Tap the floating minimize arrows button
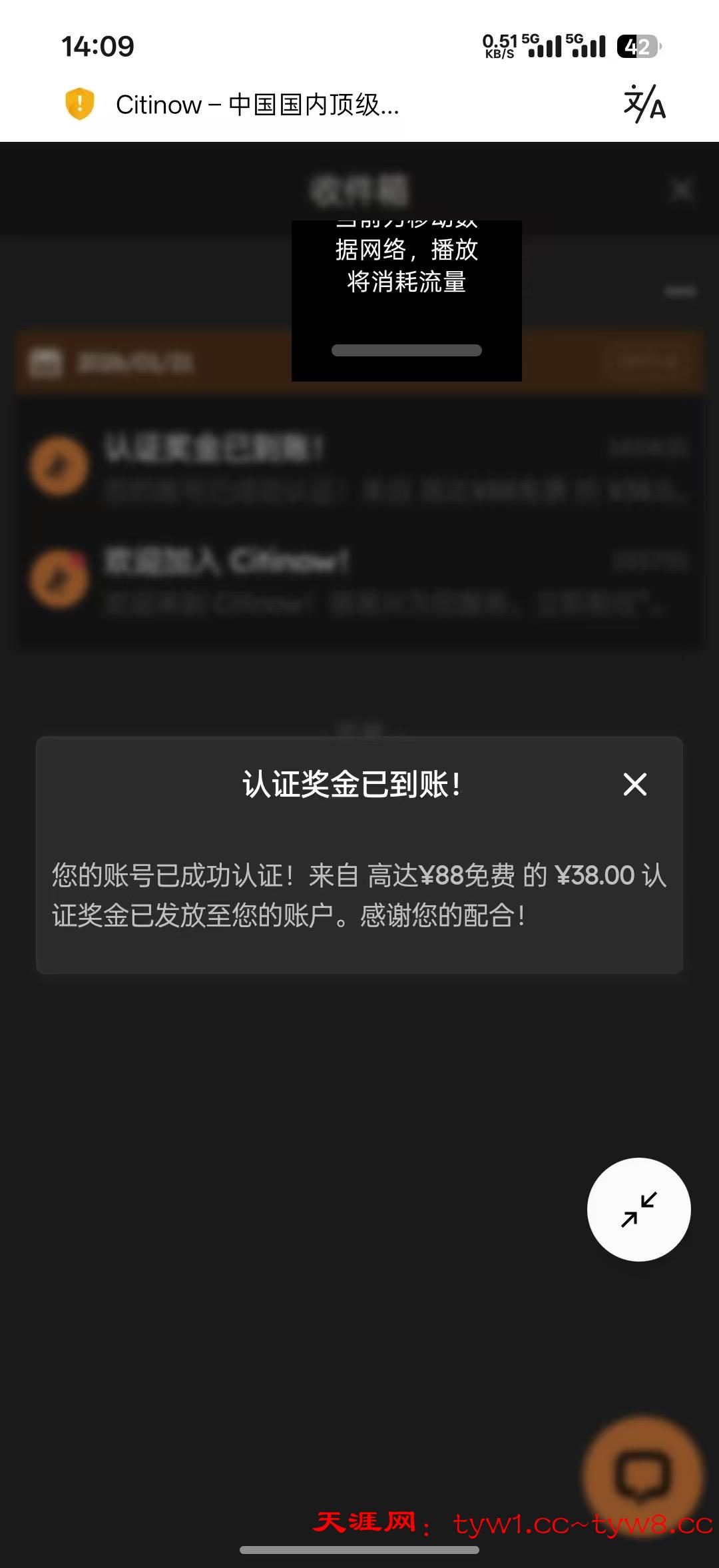 638,1209
